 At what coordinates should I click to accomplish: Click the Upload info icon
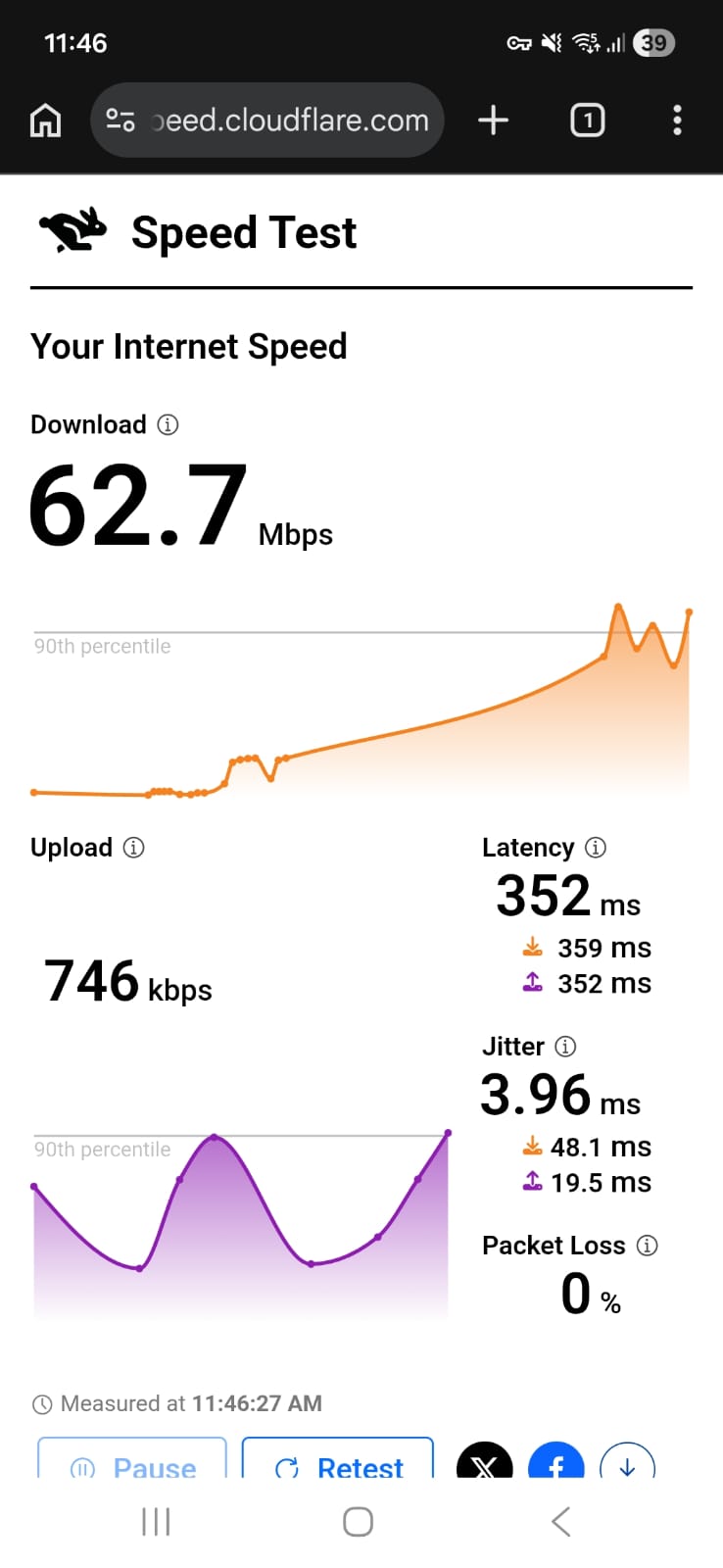(134, 848)
